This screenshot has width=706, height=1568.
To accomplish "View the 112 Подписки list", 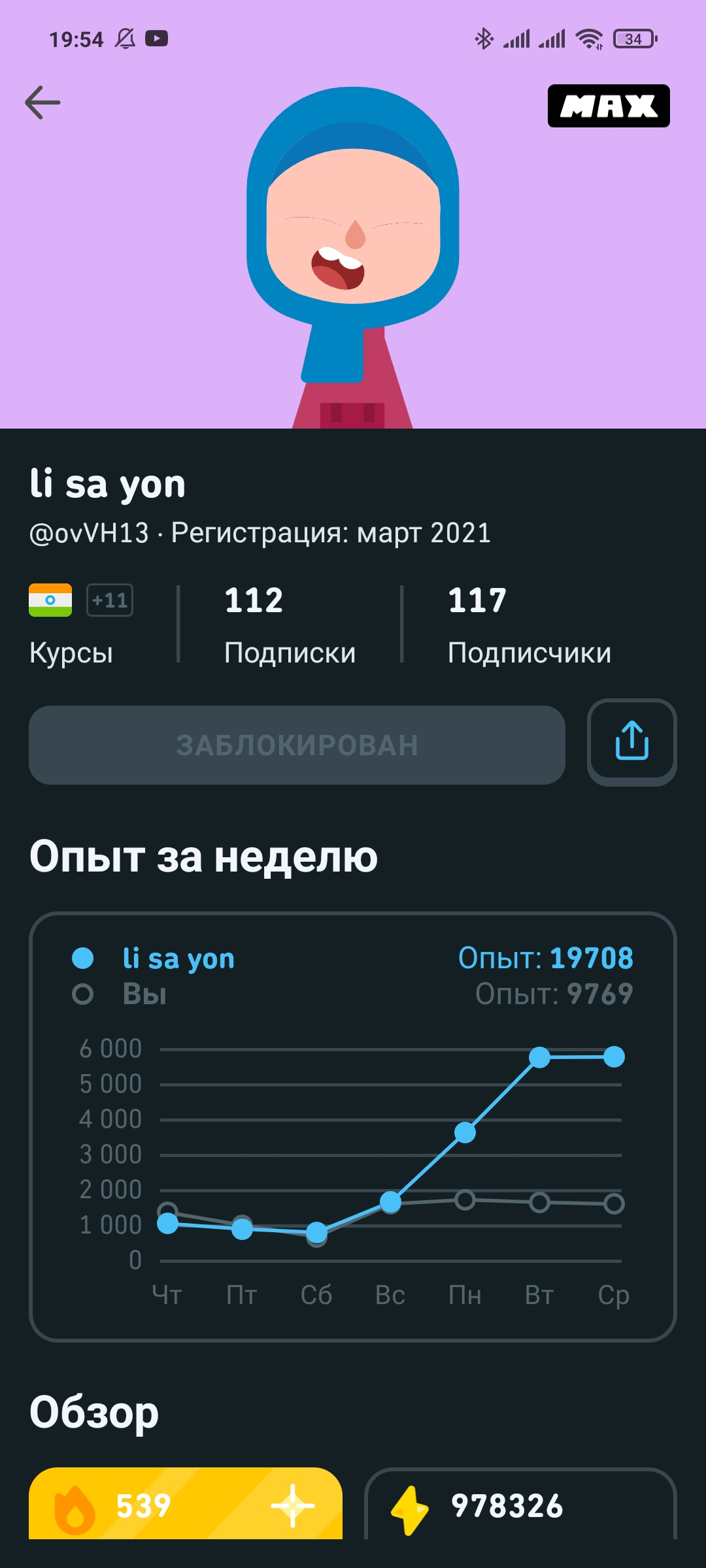I will coord(290,625).
